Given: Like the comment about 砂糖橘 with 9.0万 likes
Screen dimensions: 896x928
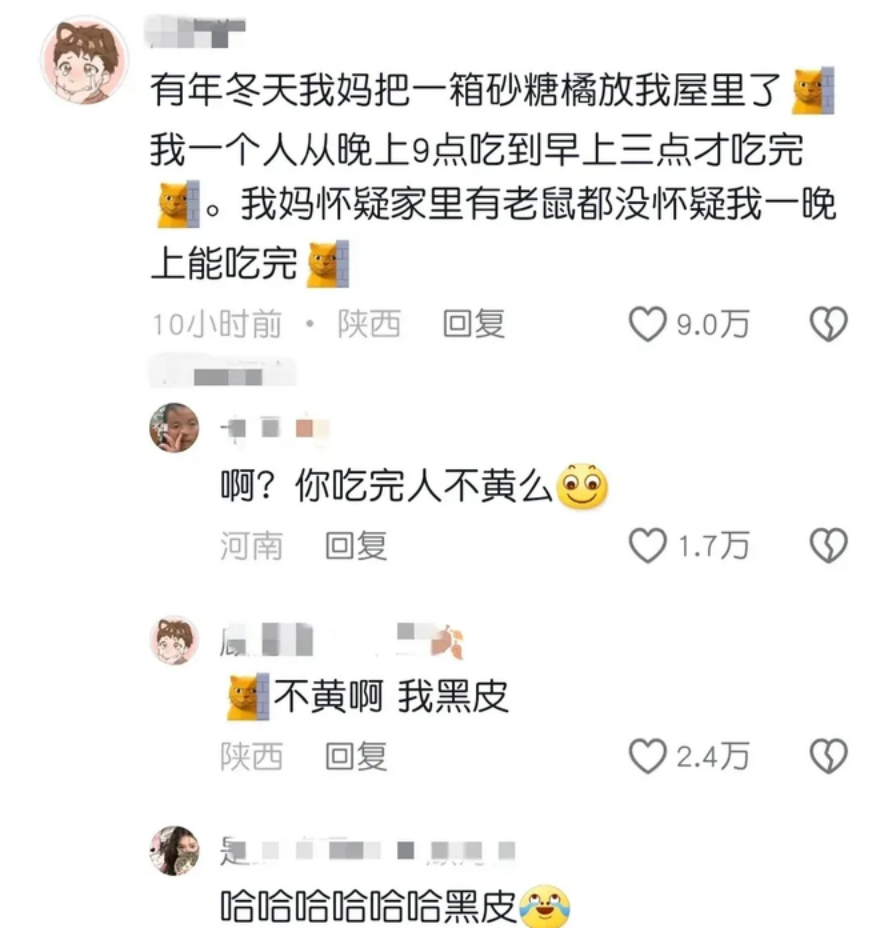Looking at the screenshot, I should (x=648, y=324).
